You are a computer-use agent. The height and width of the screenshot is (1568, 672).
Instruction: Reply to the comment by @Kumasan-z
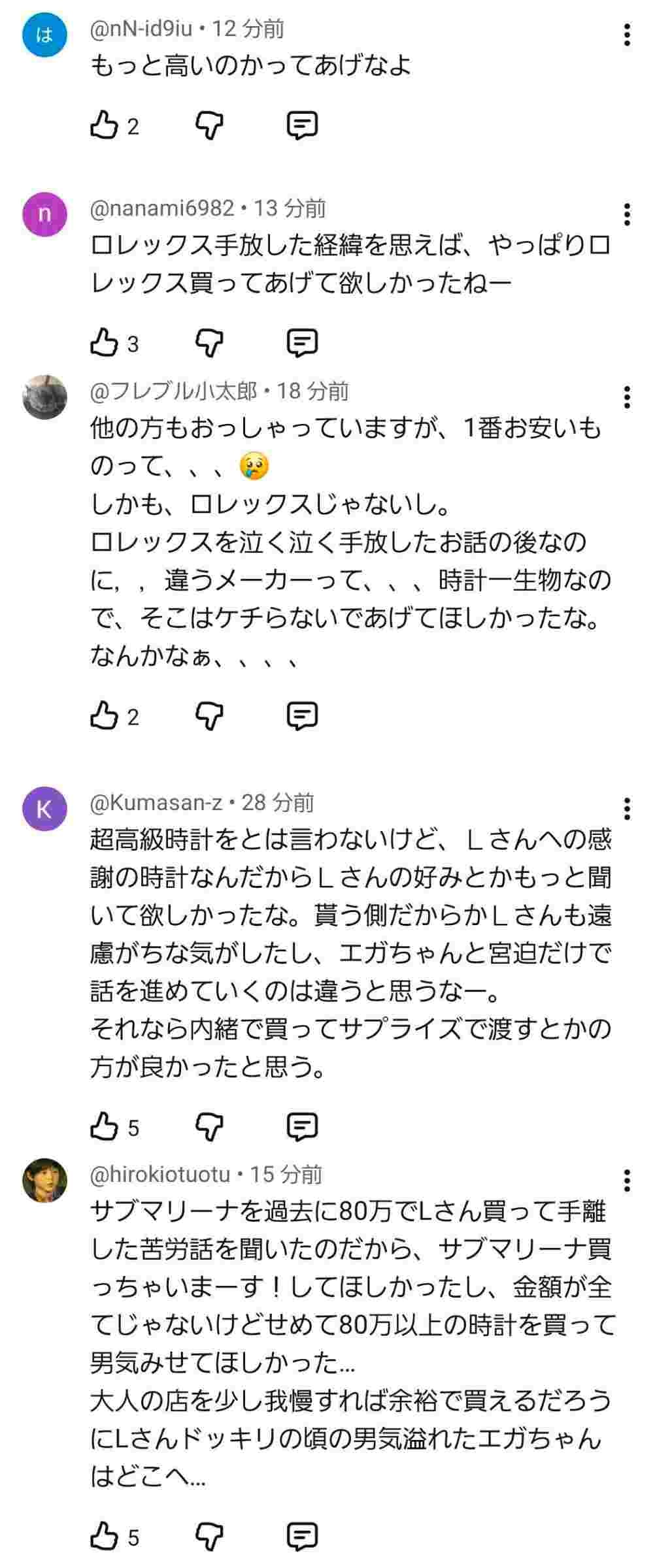[x=302, y=1126]
